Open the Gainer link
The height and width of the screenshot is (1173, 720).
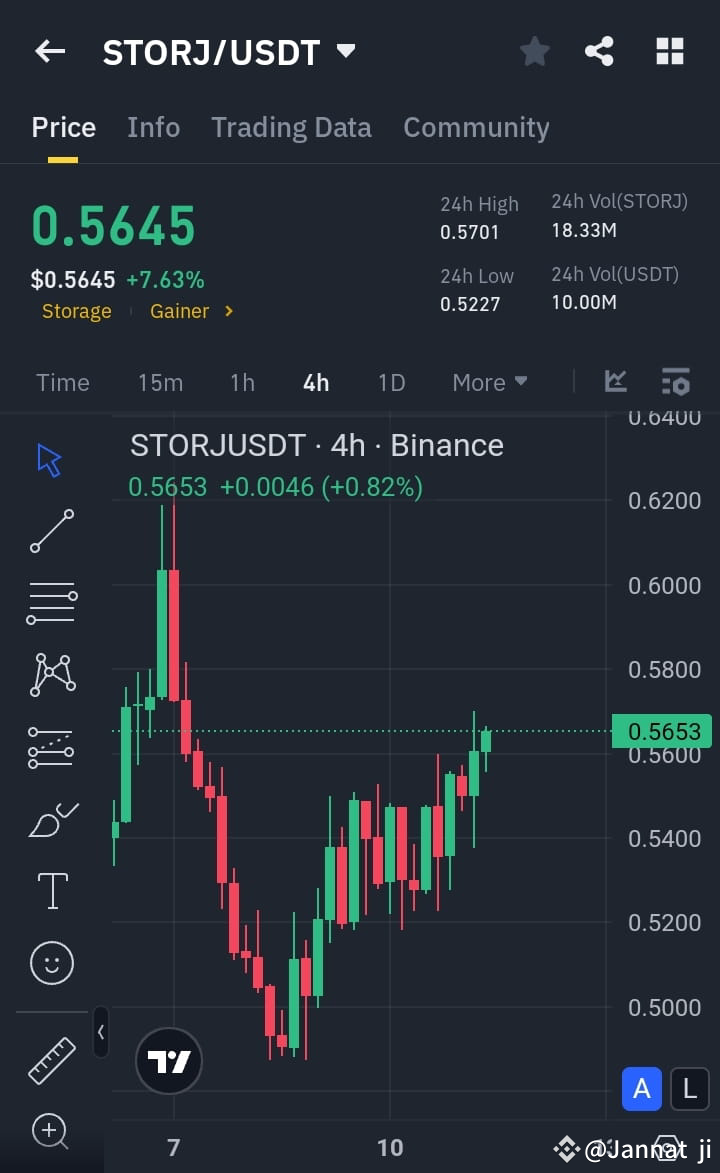(x=180, y=311)
